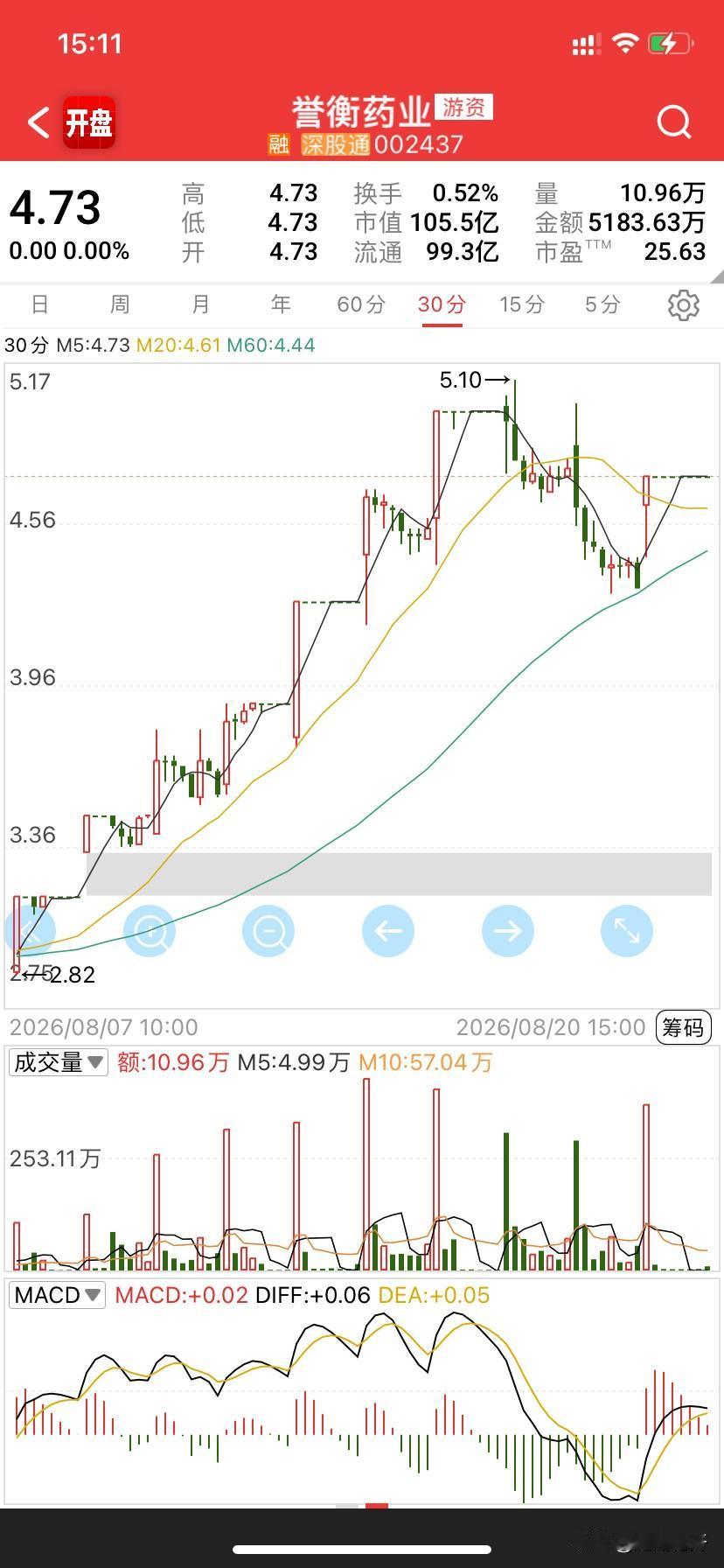Select the 60分 chart period

point(361,304)
